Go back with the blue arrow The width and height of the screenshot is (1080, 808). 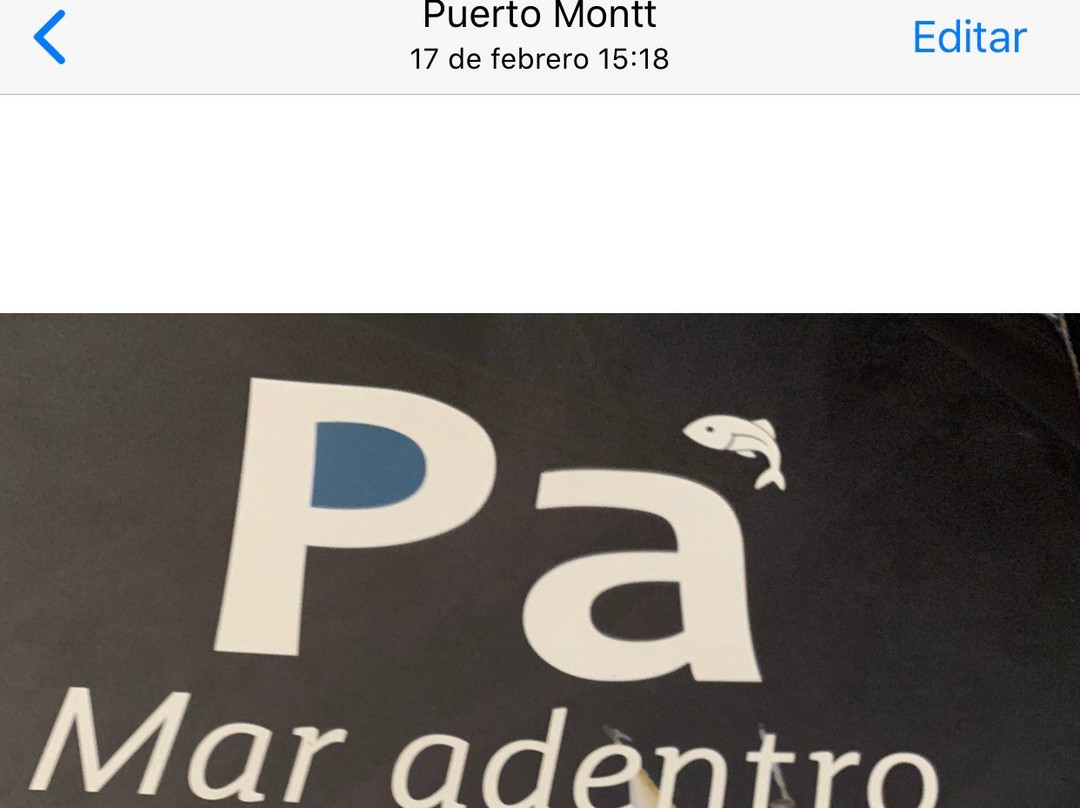point(50,37)
